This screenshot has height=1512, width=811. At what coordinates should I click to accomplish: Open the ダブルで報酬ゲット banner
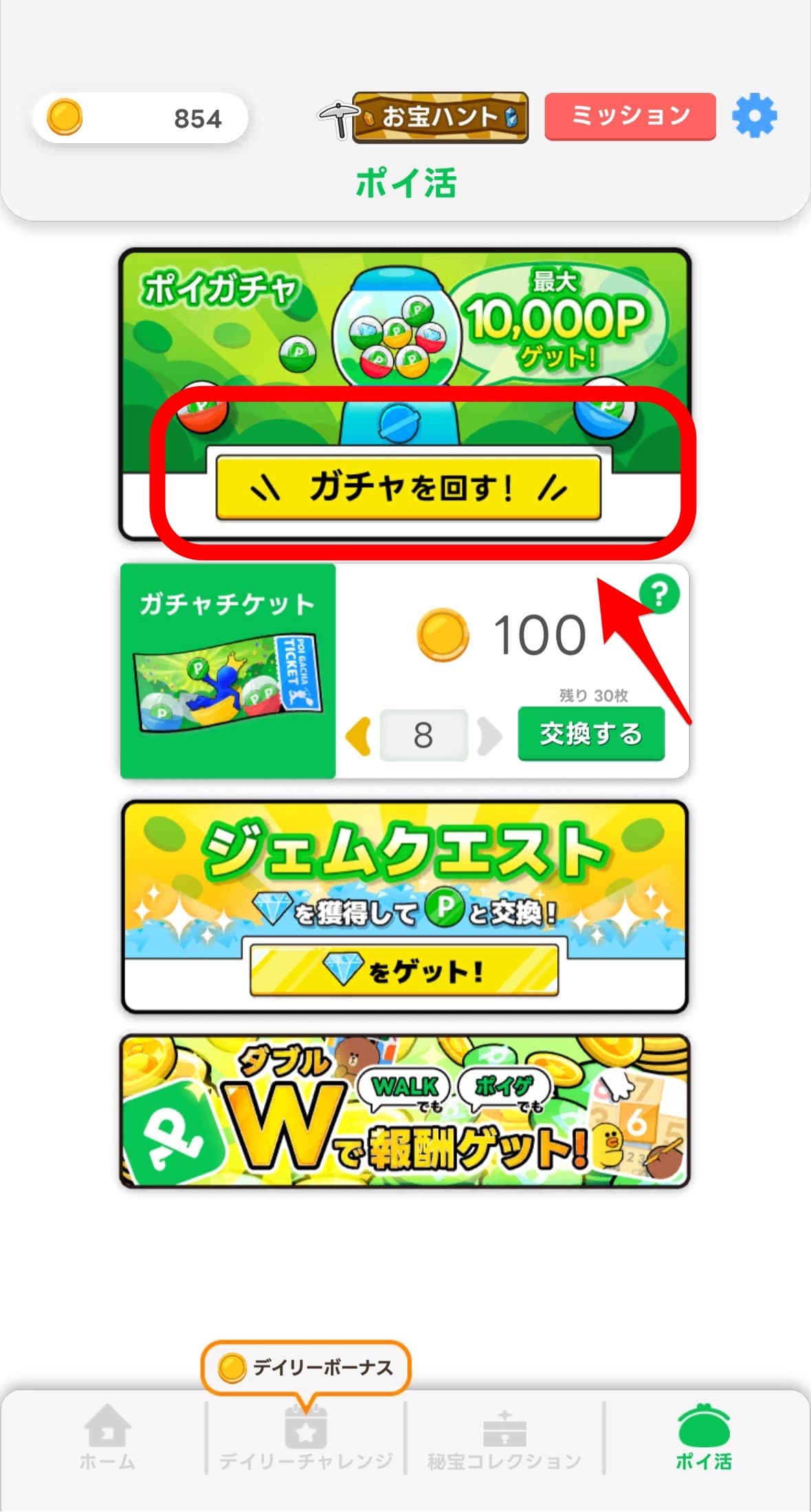pos(404,1112)
